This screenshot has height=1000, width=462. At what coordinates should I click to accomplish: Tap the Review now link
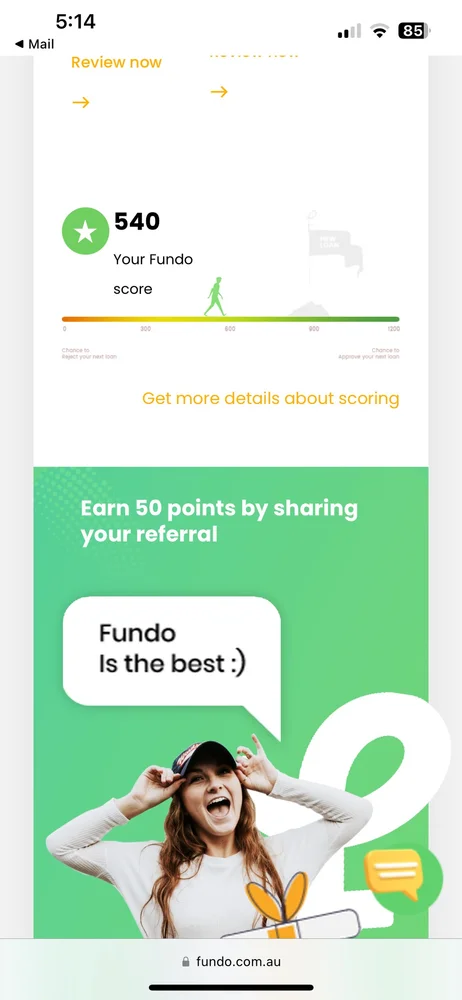tap(116, 62)
